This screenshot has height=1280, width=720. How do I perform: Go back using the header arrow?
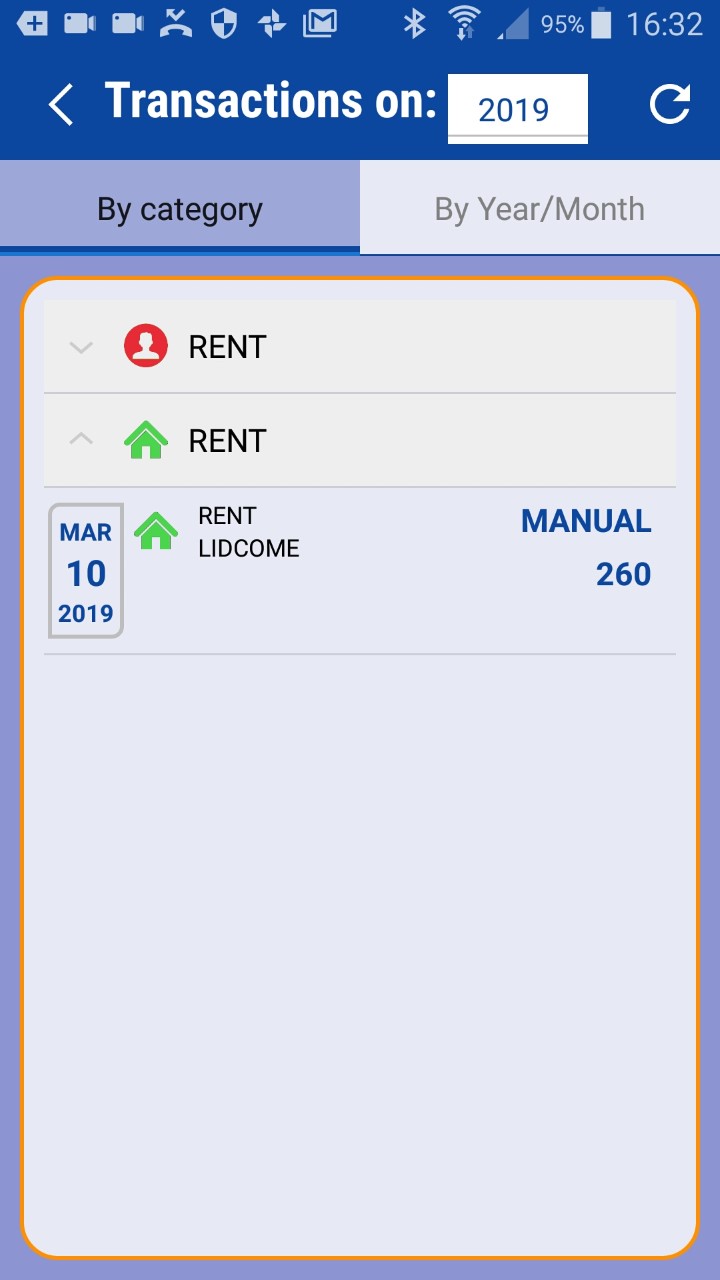click(x=61, y=105)
